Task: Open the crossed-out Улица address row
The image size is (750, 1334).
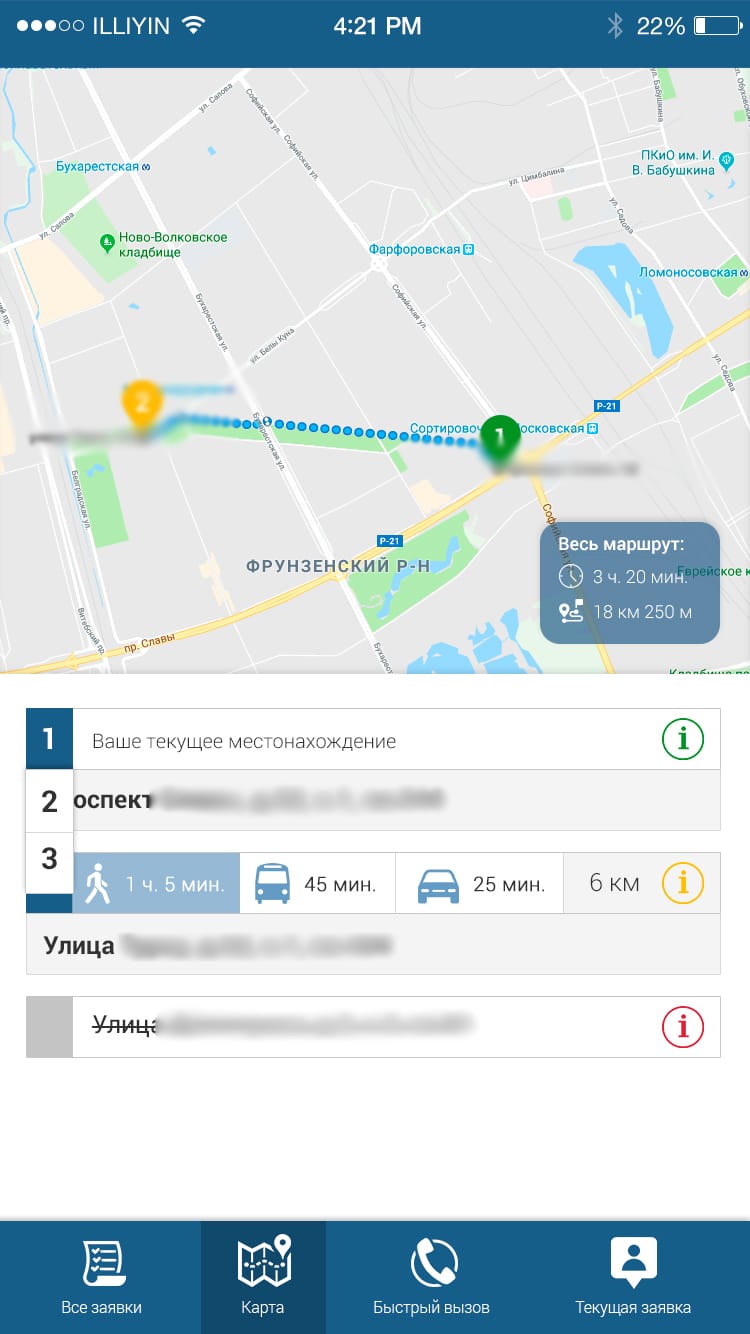Action: [360, 1026]
